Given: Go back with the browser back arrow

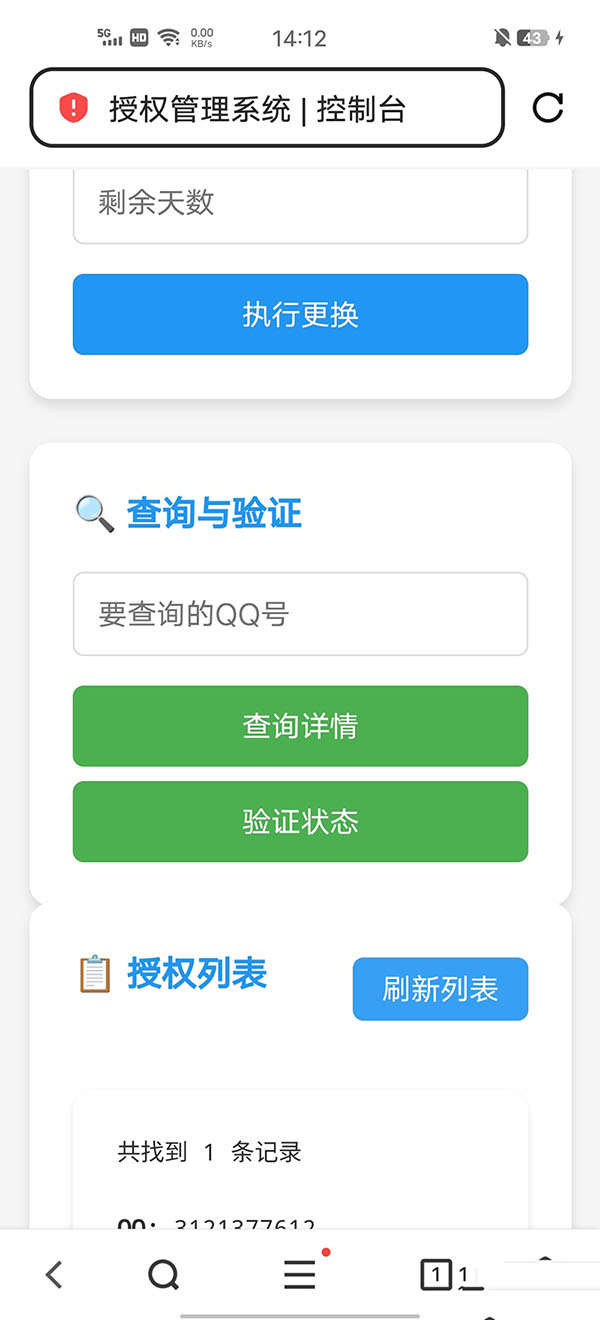Looking at the screenshot, I should coord(54,1274).
